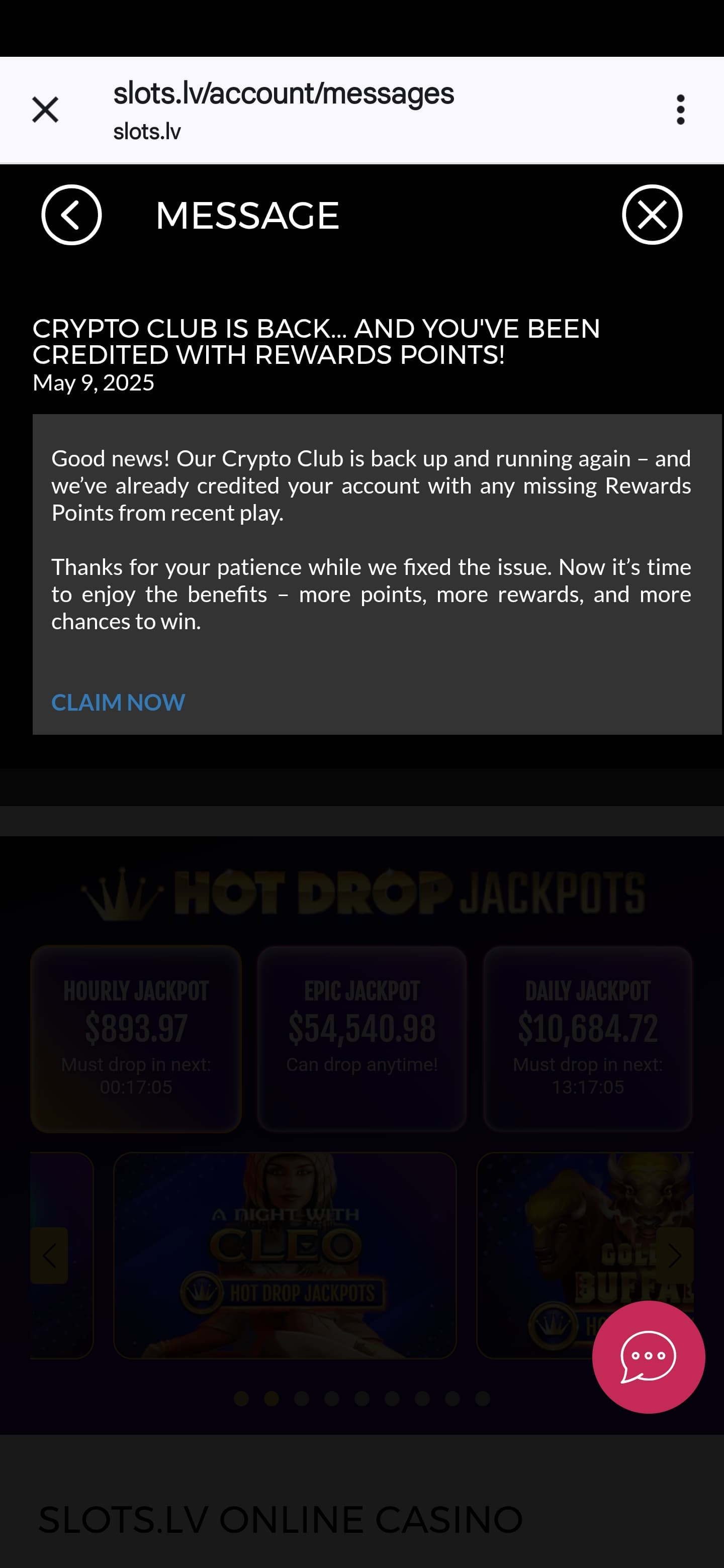Close the message panel

(x=652, y=215)
